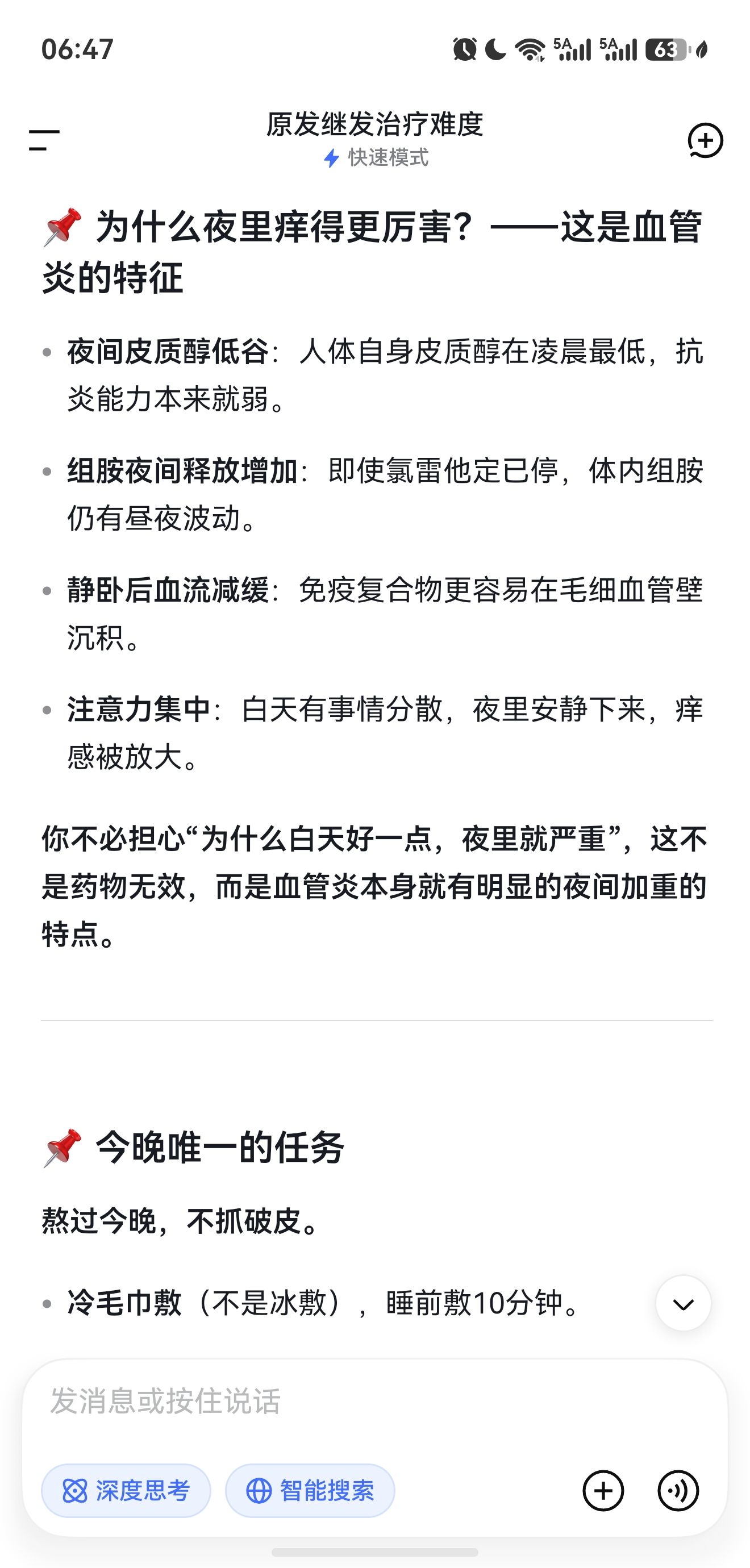Viewport: 750px width, 1568px height.
Task: Focus the message input field
Action: pyautogui.click(x=375, y=1401)
